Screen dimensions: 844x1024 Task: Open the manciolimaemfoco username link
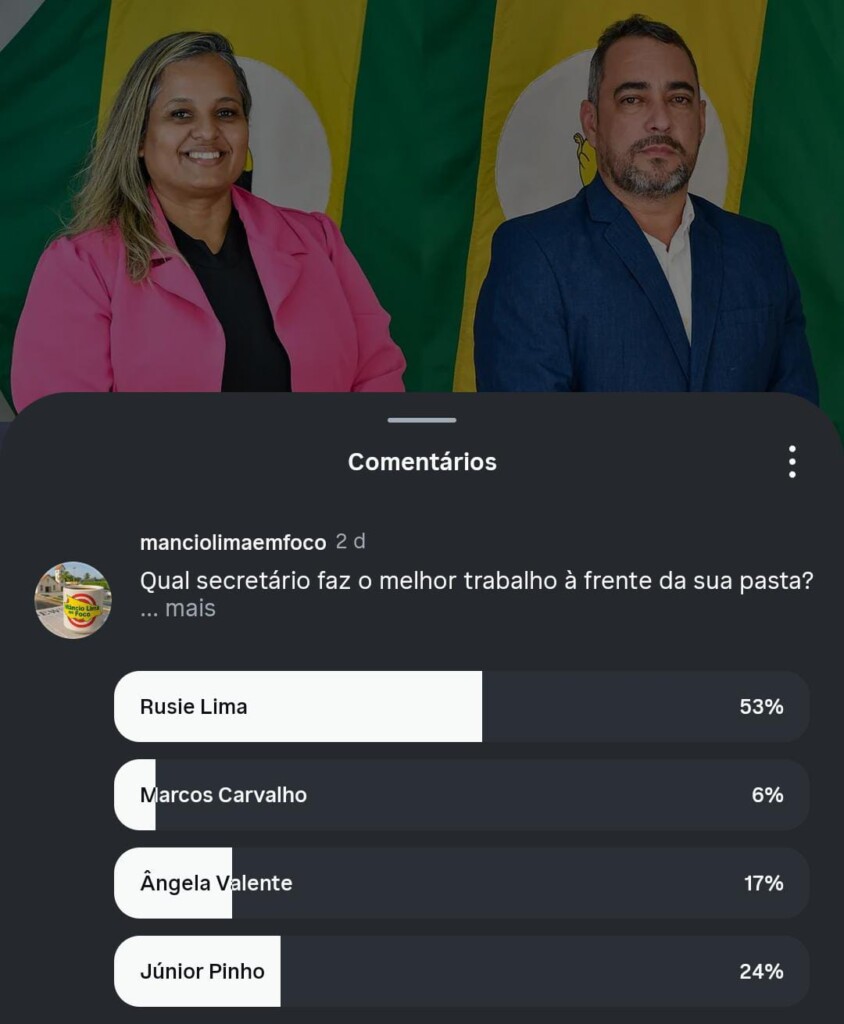[x=233, y=542]
